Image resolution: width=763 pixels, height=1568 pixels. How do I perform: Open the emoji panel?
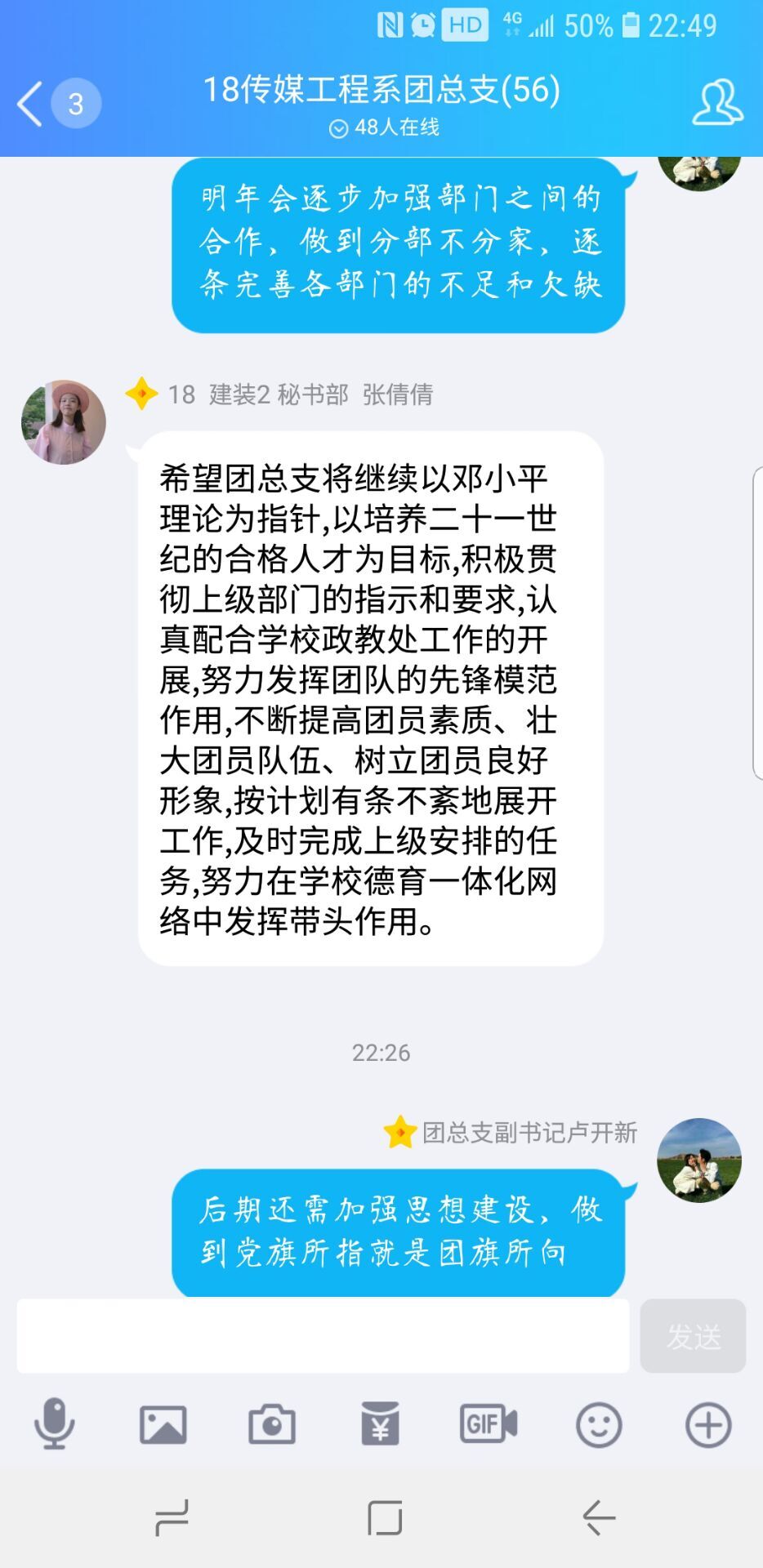599,1425
